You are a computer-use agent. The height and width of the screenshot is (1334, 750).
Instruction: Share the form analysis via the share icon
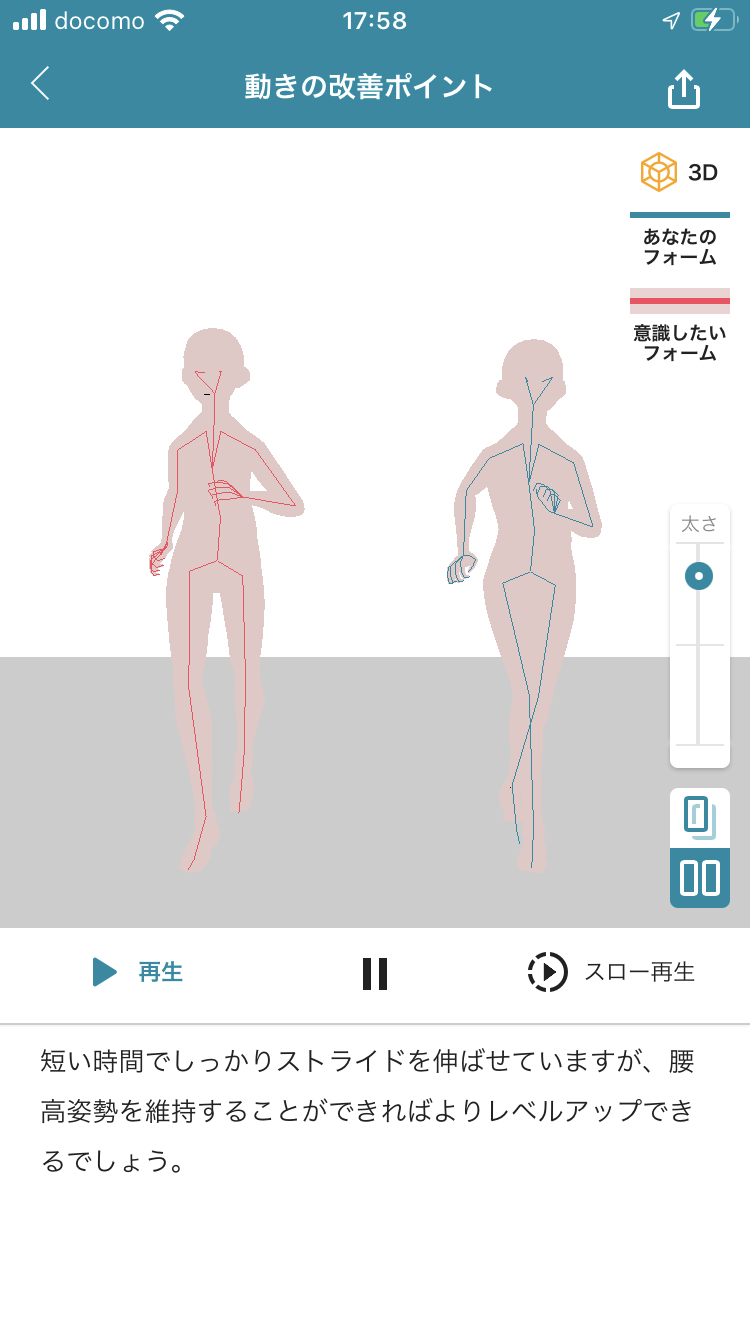coord(684,89)
